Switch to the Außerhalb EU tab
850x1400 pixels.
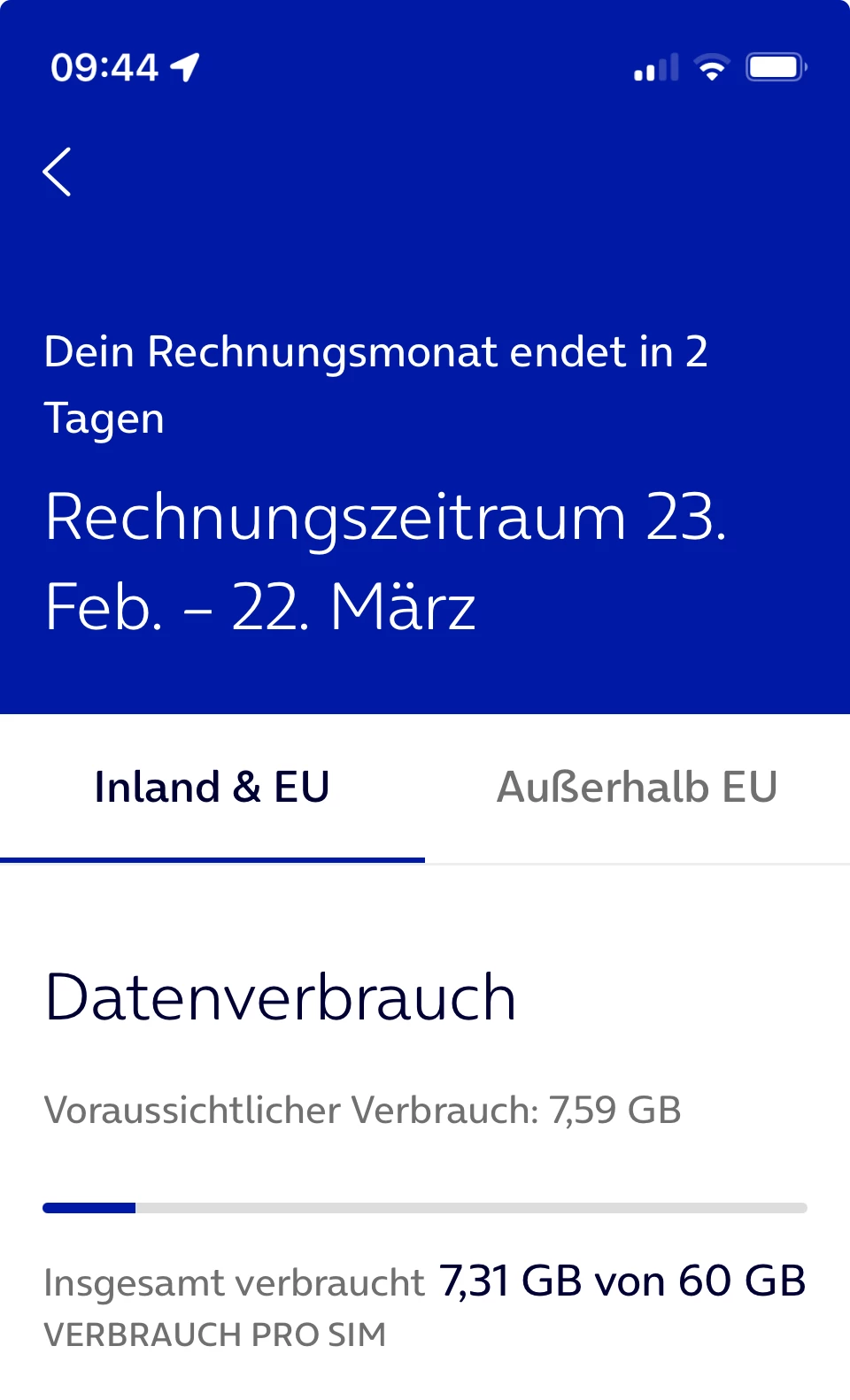pyautogui.click(x=637, y=787)
